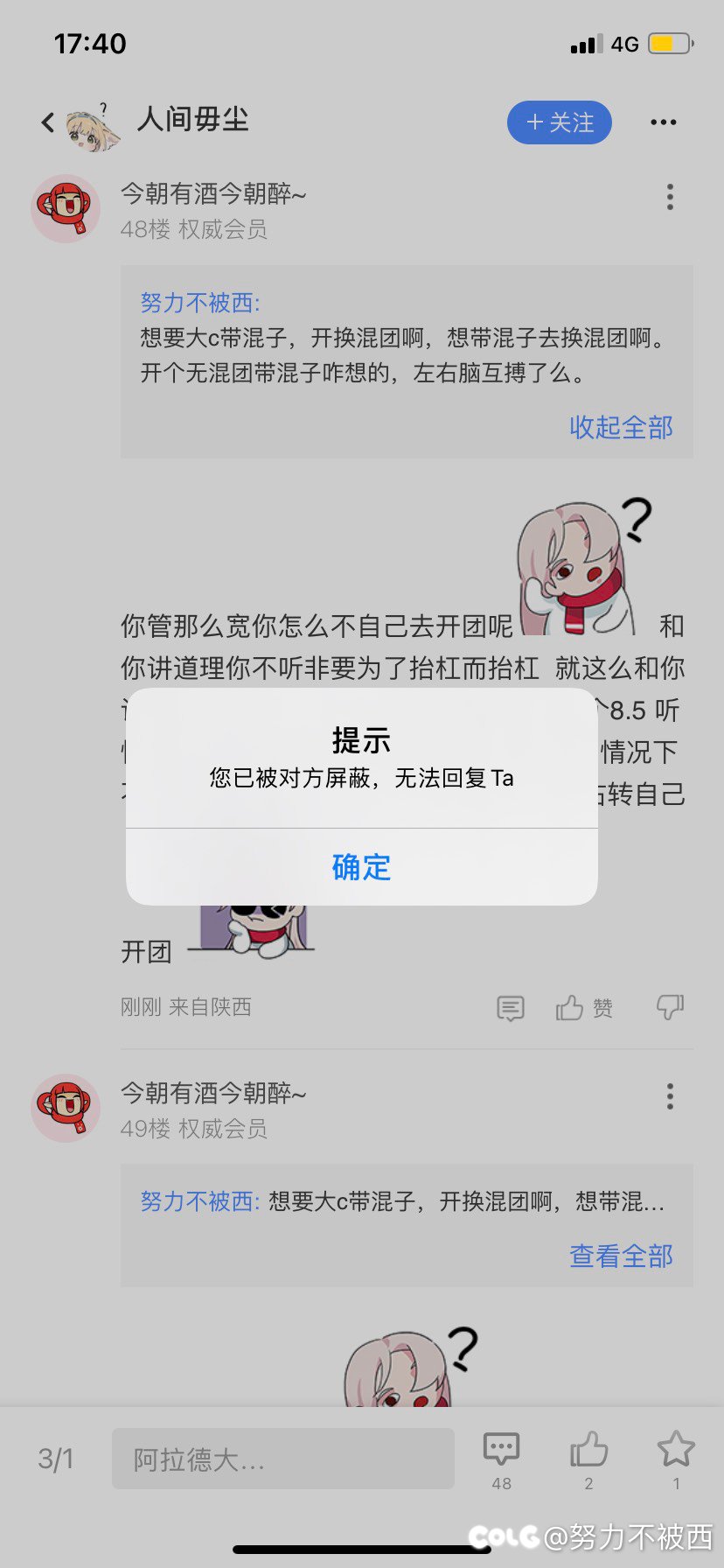Favorite the thread with the star icon
Image resolution: width=724 pixels, height=1568 pixels.
coord(676,1454)
